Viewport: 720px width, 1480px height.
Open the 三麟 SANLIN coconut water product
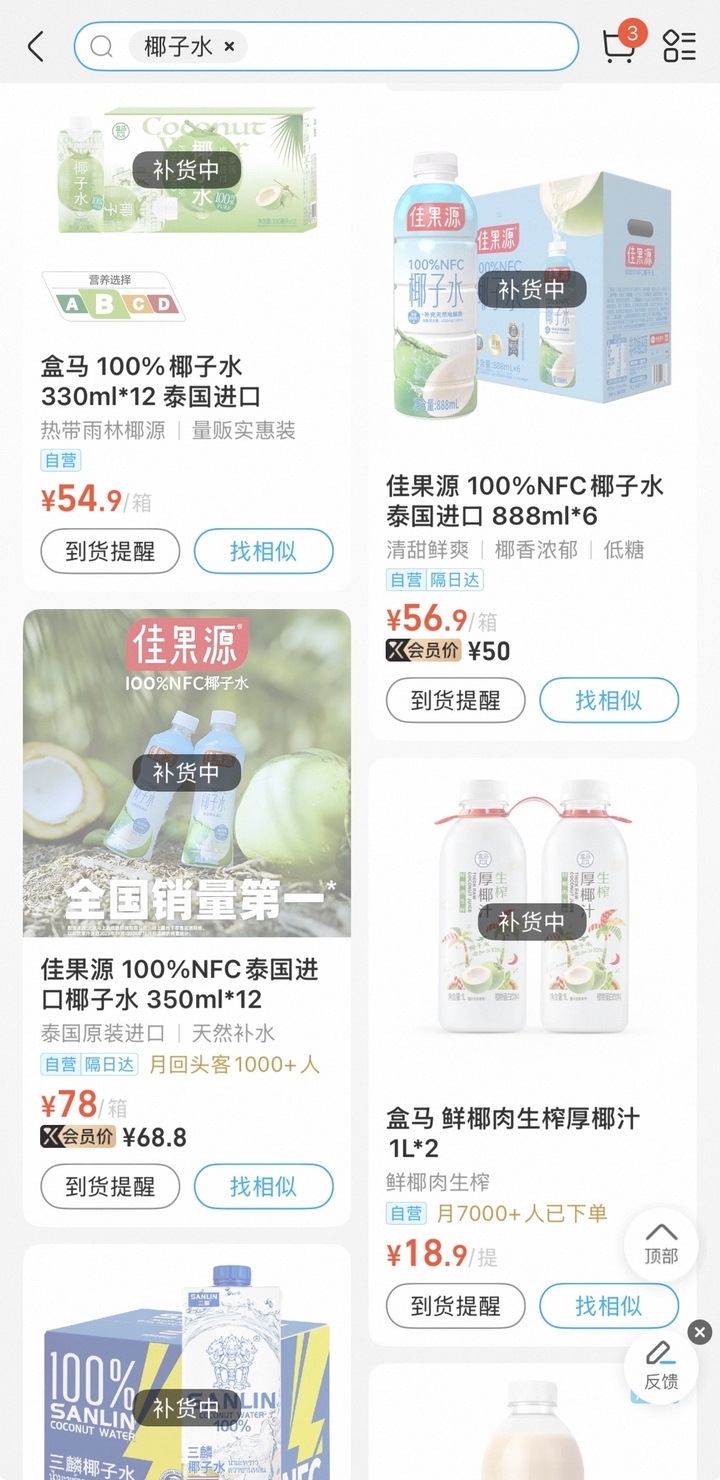pos(187,1380)
